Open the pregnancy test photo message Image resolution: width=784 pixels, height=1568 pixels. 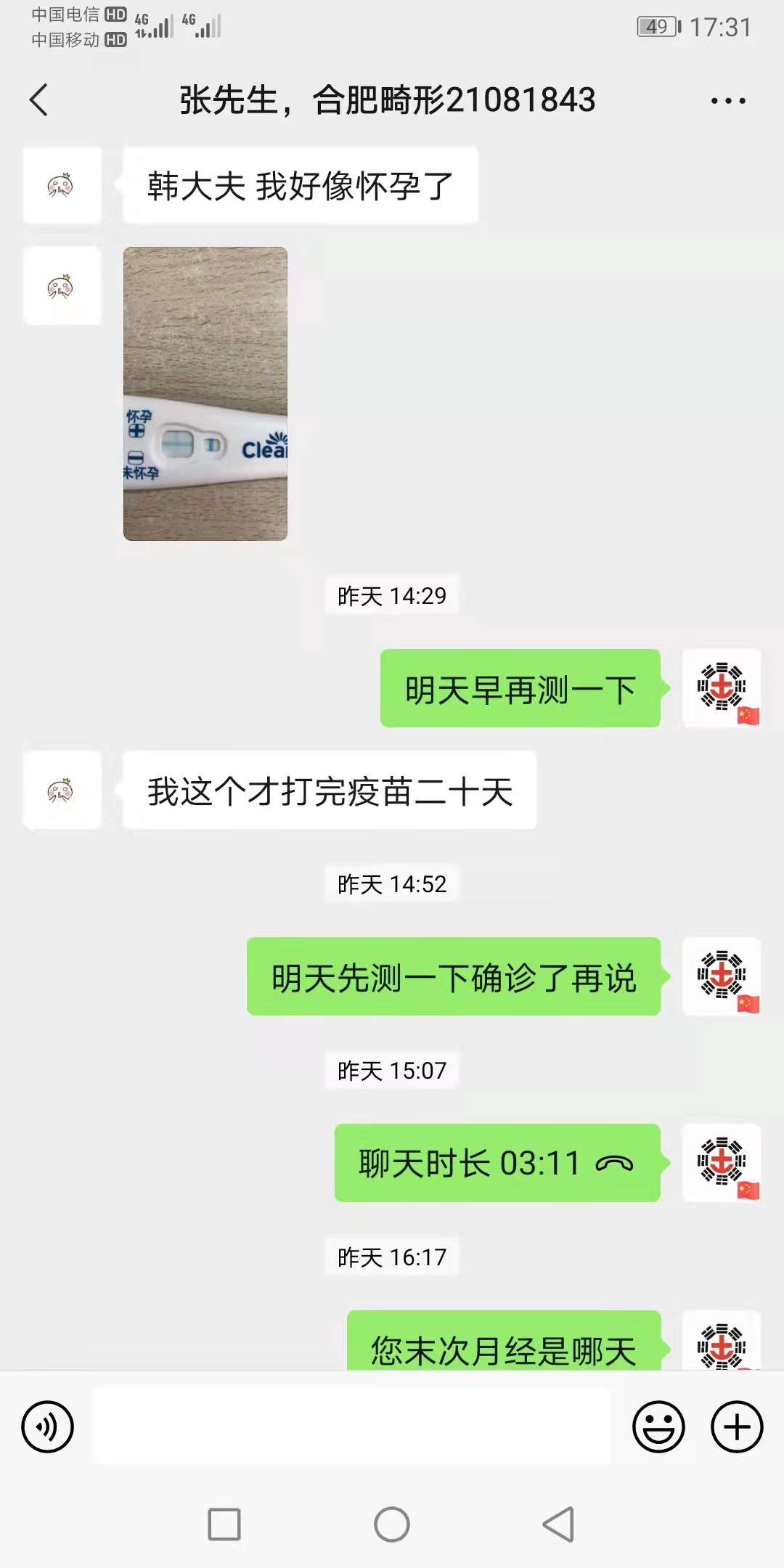tap(205, 393)
